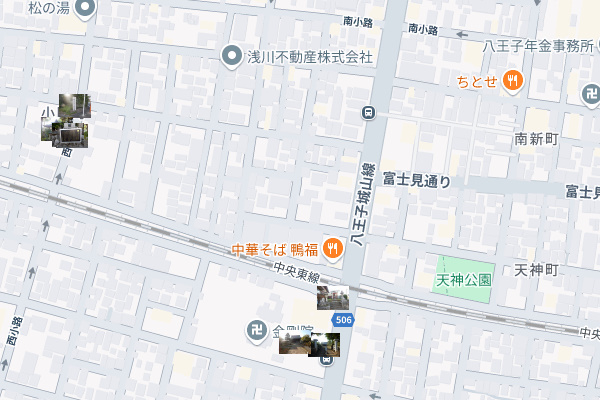Select the ちとせ restaurant marker
Image resolution: width=600 pixels, height=400 pixels.
tap(513, 81)
